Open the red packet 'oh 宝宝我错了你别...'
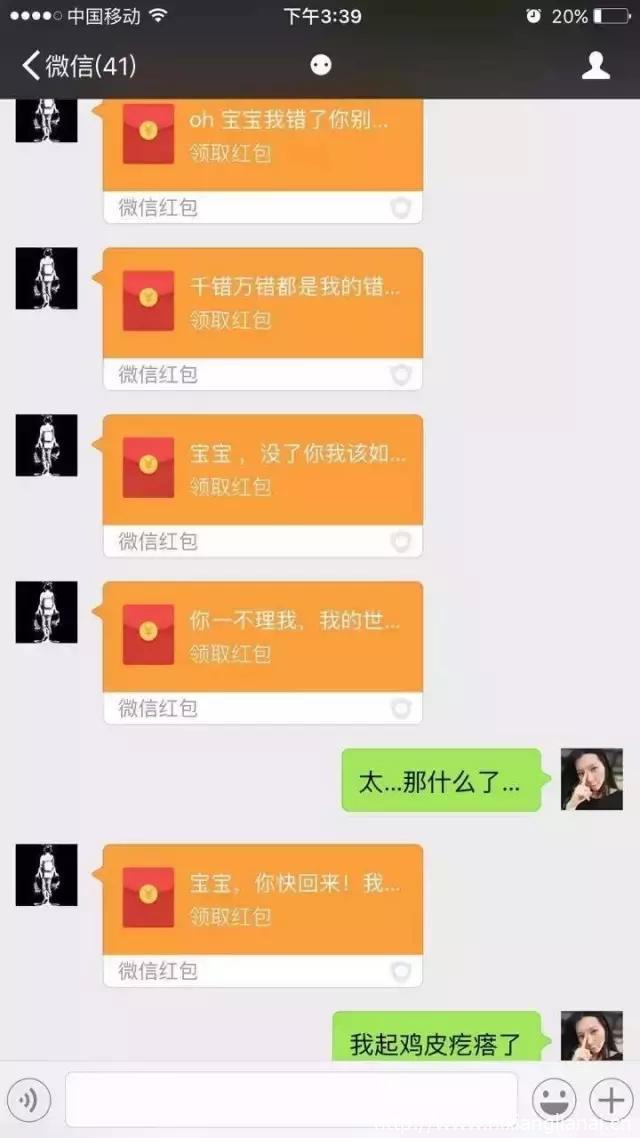The width and height of the screenshot is (640, 1138). (x=262, y=142)
